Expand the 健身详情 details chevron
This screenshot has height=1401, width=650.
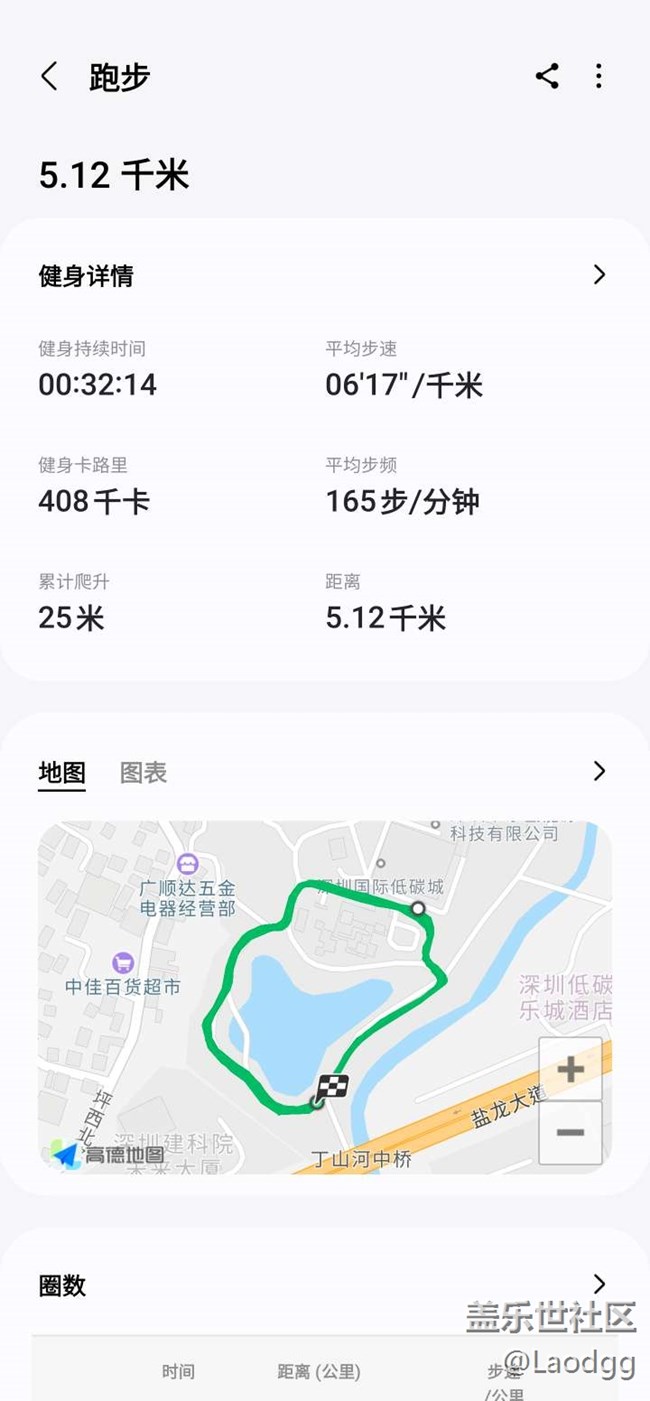pyautogui.click(x=599, y=275)
